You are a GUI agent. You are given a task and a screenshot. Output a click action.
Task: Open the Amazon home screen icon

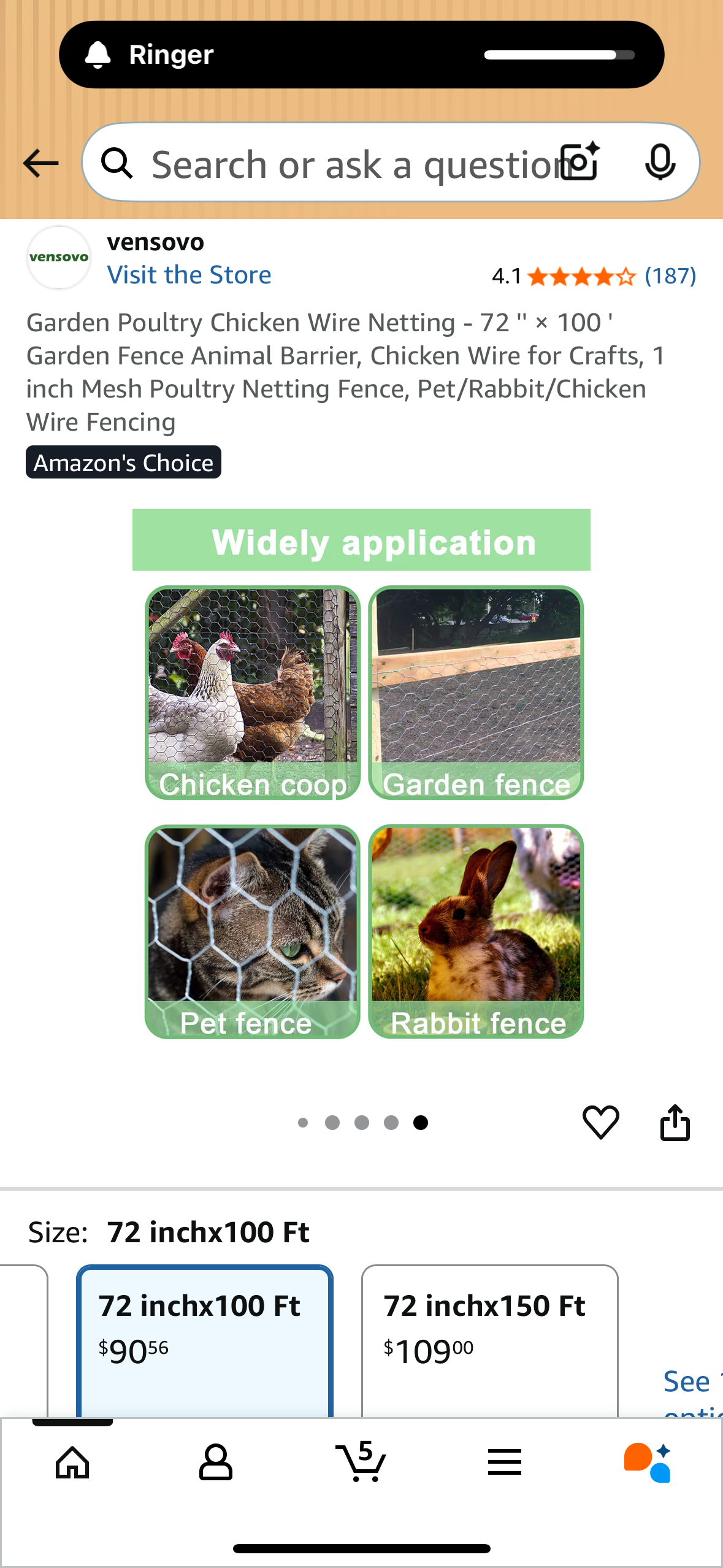pyautogui.click(x=72, y=1462)
